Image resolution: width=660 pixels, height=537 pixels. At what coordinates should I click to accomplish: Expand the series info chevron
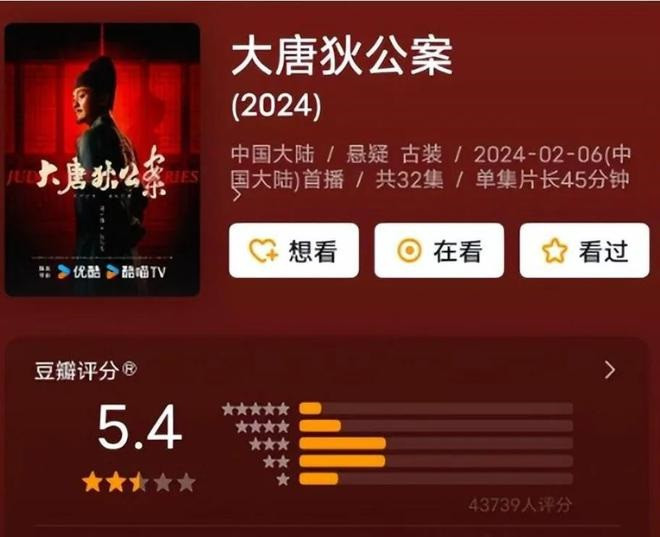point(237,197)
